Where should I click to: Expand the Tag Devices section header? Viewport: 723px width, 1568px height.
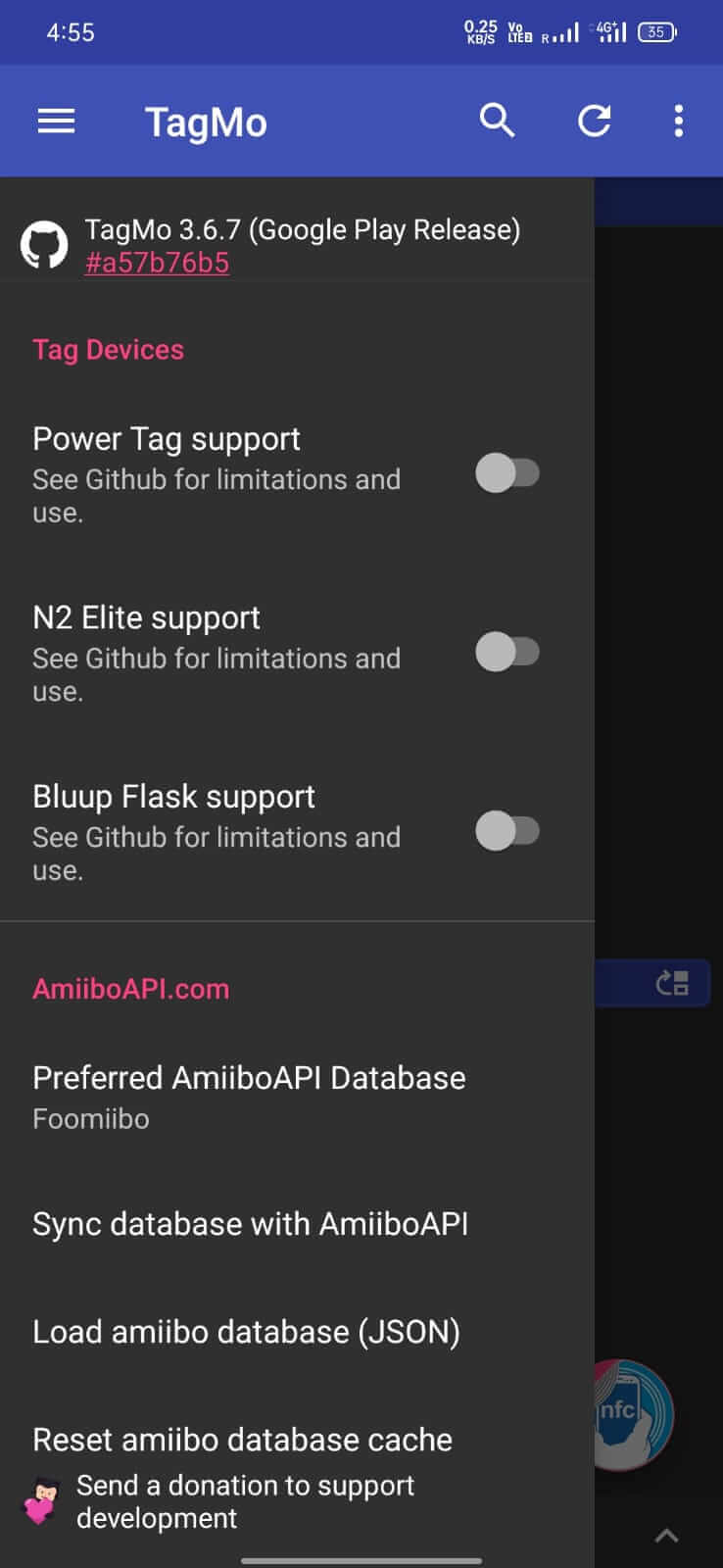click(x=108, y=349)
